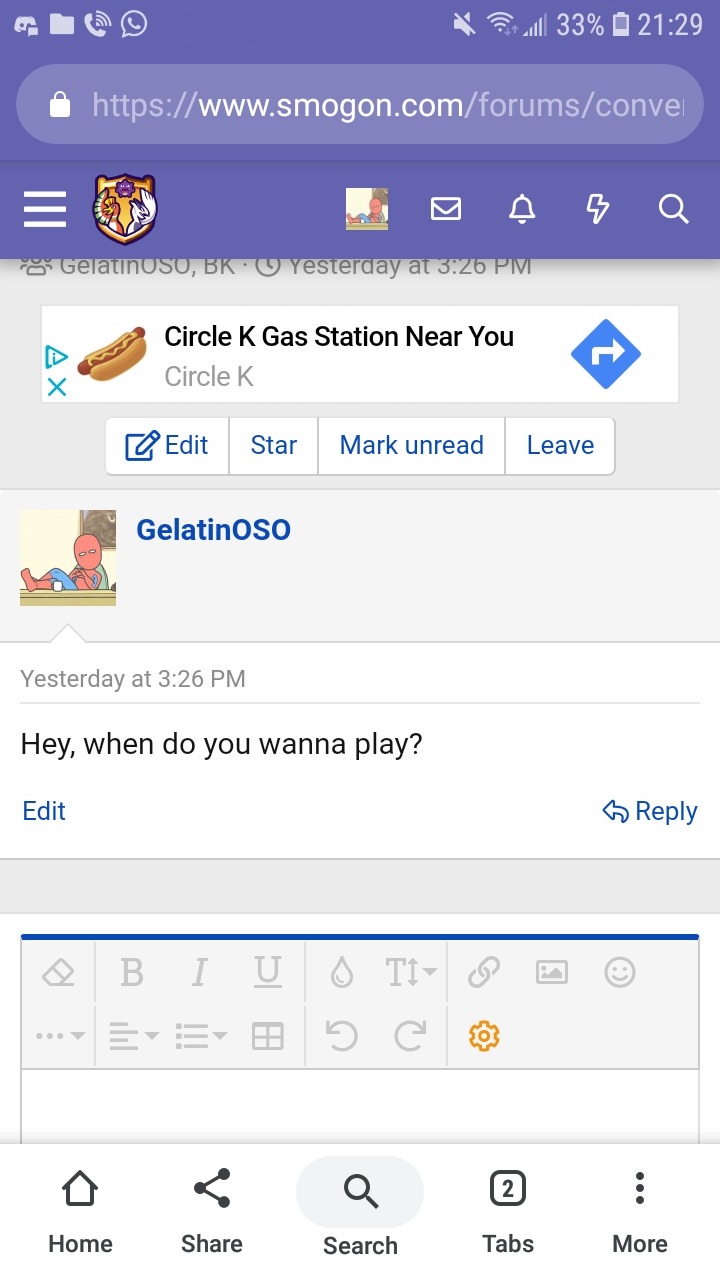Image resolution: width=720 pixels, height=1280 pixels.
Task: Open the forum search magnifier
Action: point(674,209)
